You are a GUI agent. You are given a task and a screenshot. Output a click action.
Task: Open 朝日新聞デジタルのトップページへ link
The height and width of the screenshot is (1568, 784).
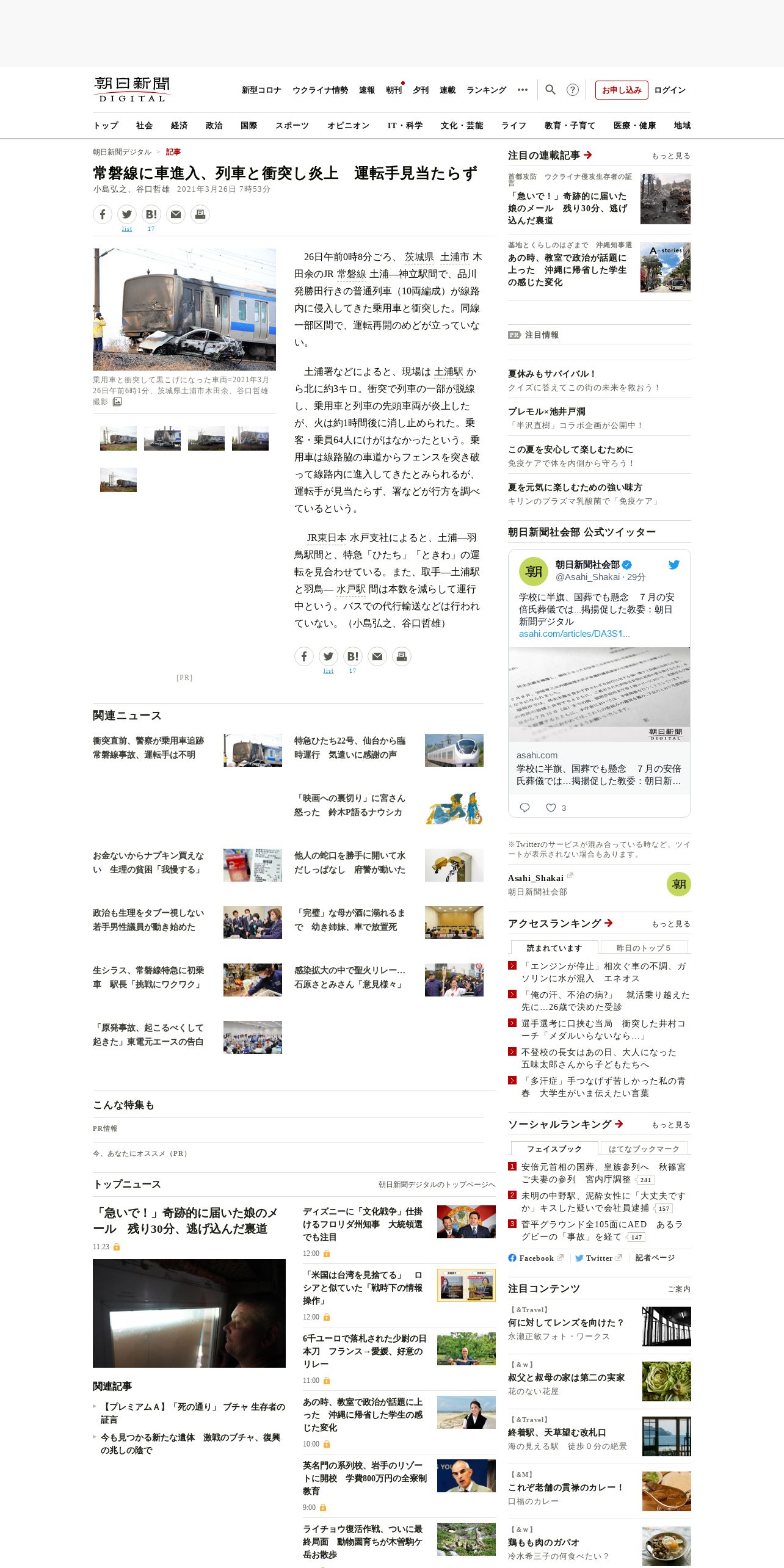point(437,1184)
